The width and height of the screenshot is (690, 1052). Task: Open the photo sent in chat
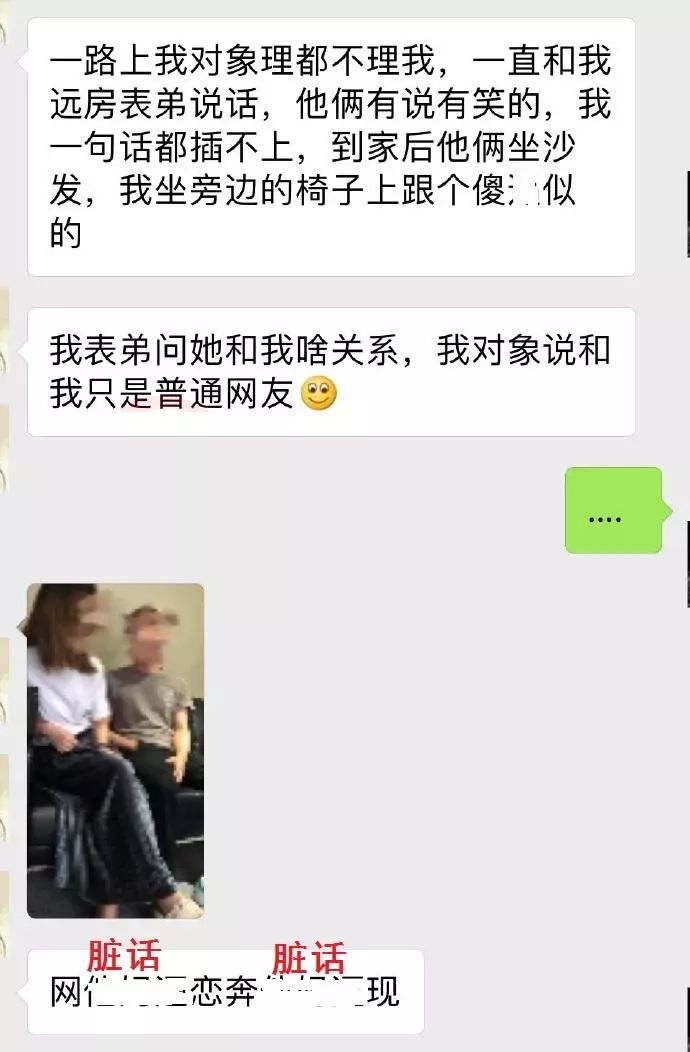click(115, 750)
